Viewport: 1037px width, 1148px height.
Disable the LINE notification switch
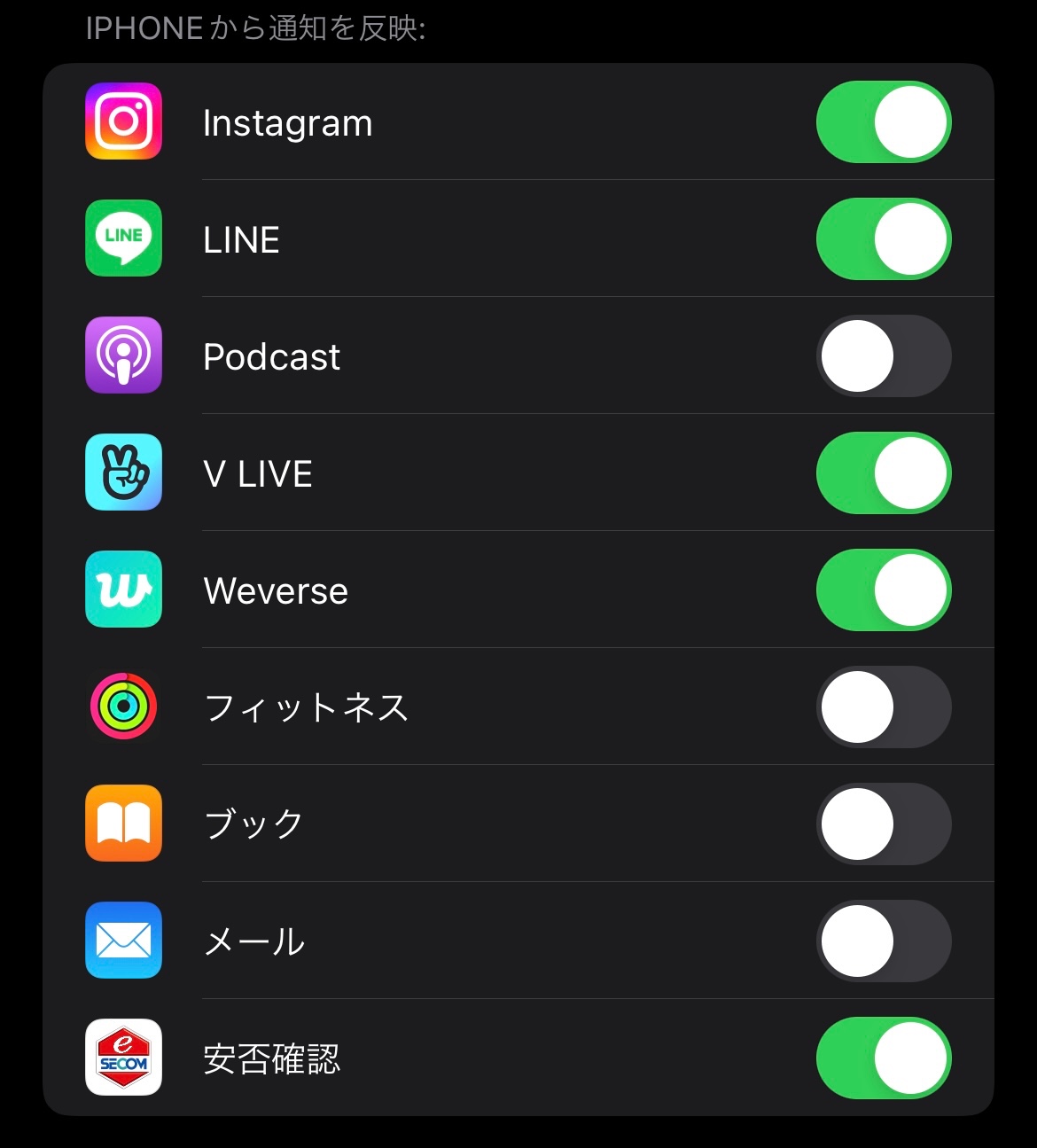883,239
